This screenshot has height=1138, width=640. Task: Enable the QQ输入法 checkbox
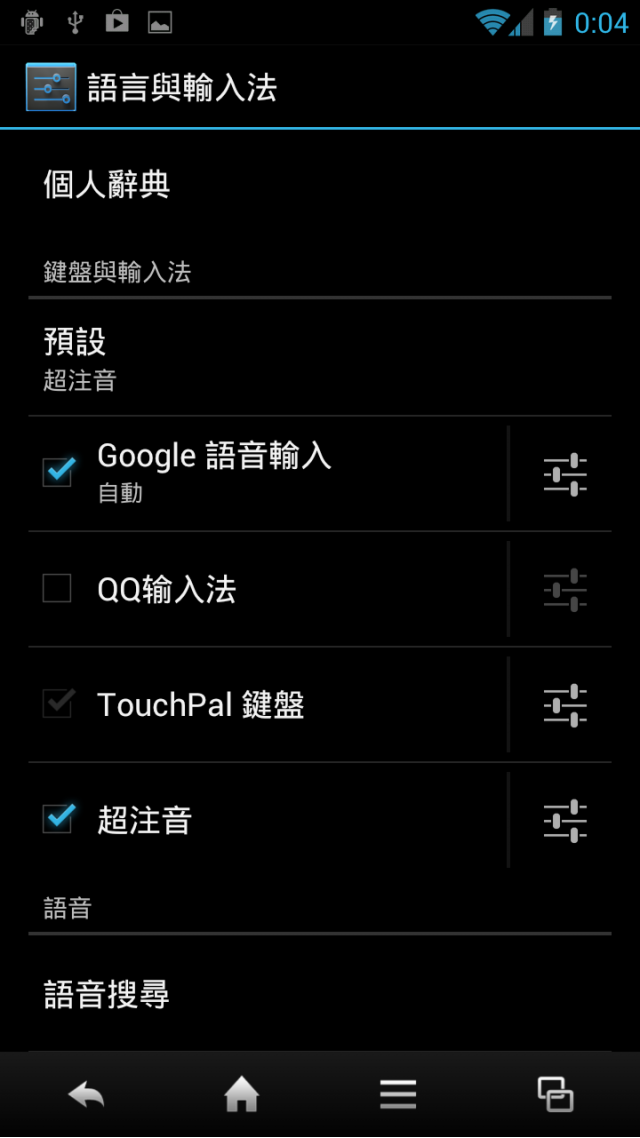(57, 588)
